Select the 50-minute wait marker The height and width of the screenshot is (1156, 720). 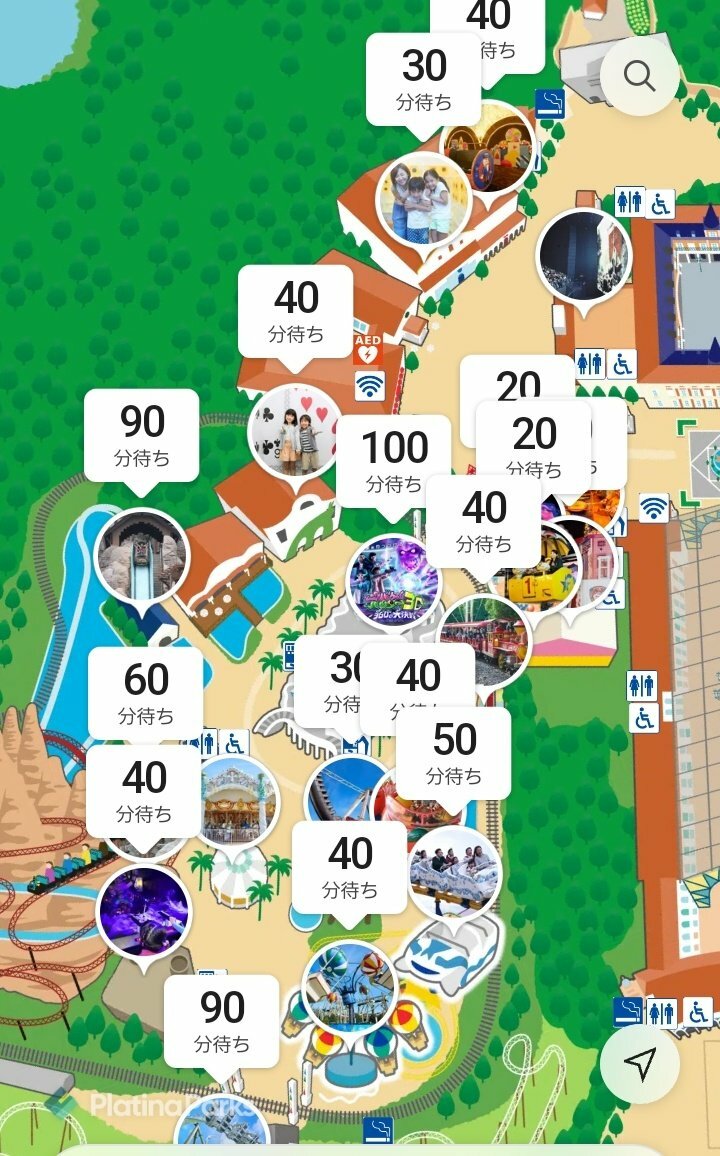point(454,752)
